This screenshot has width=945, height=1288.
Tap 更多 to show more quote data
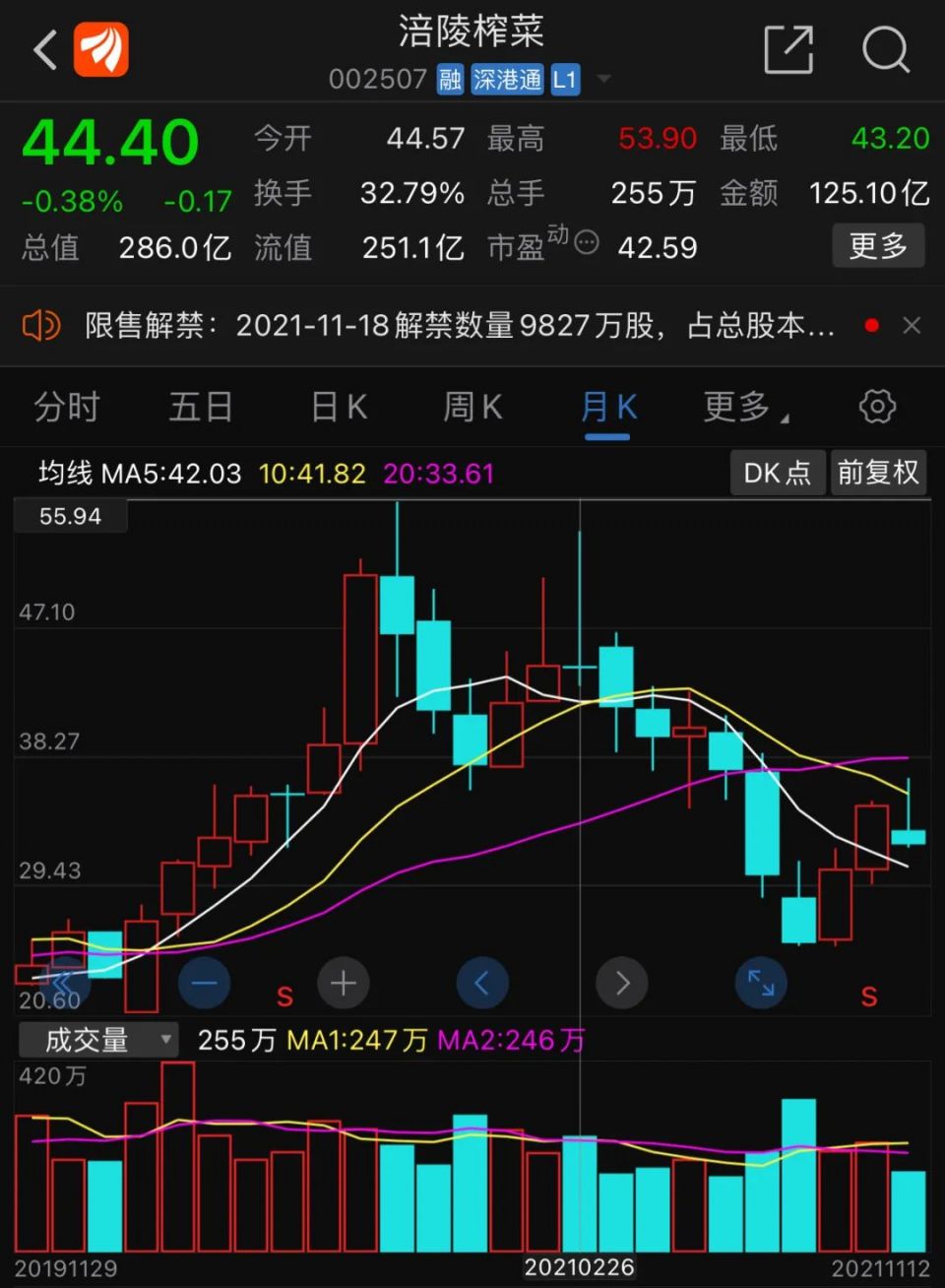pyautogui.click(x=878, y=245)
